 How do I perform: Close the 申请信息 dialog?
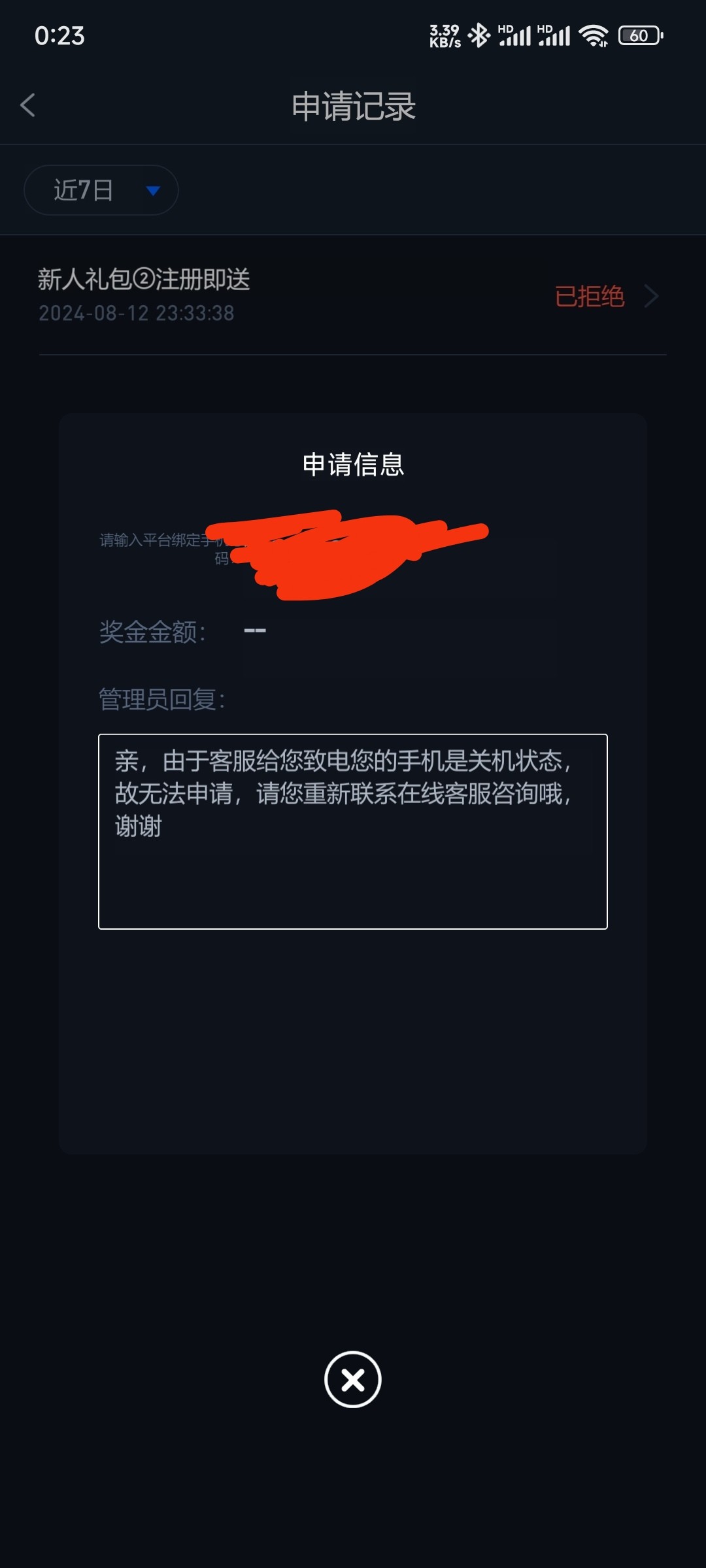tap(352, 1379)
